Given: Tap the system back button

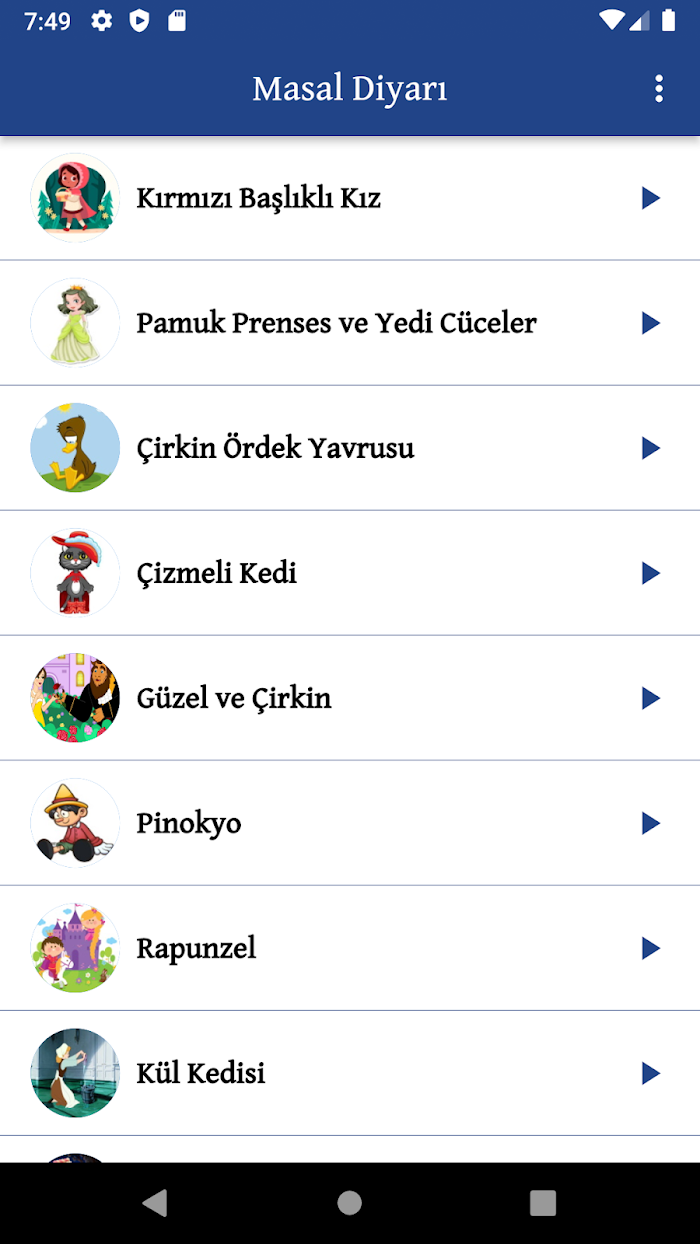Looking at the screenshot, I should [x=155, y=1203].
